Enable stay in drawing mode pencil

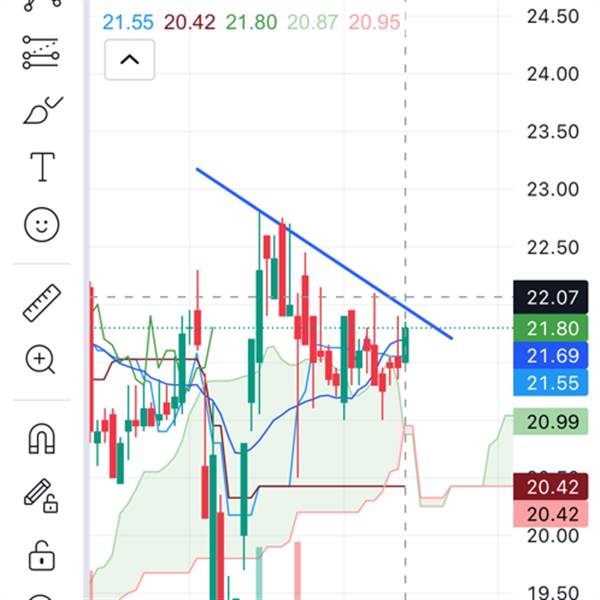pos(41,496)
